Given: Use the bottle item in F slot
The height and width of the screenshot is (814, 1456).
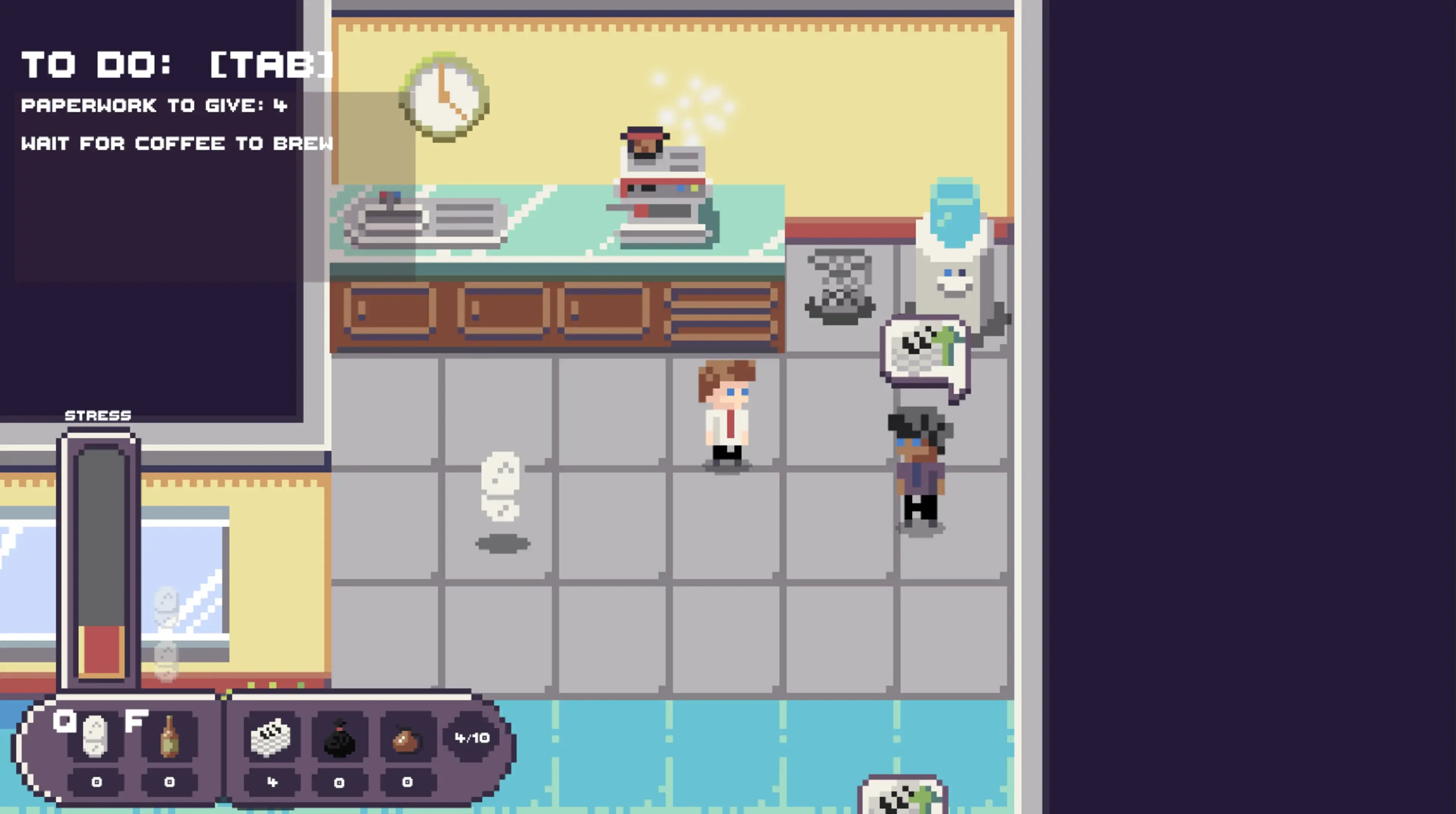Looking at the screenshot, I should [x=169, y=736].
